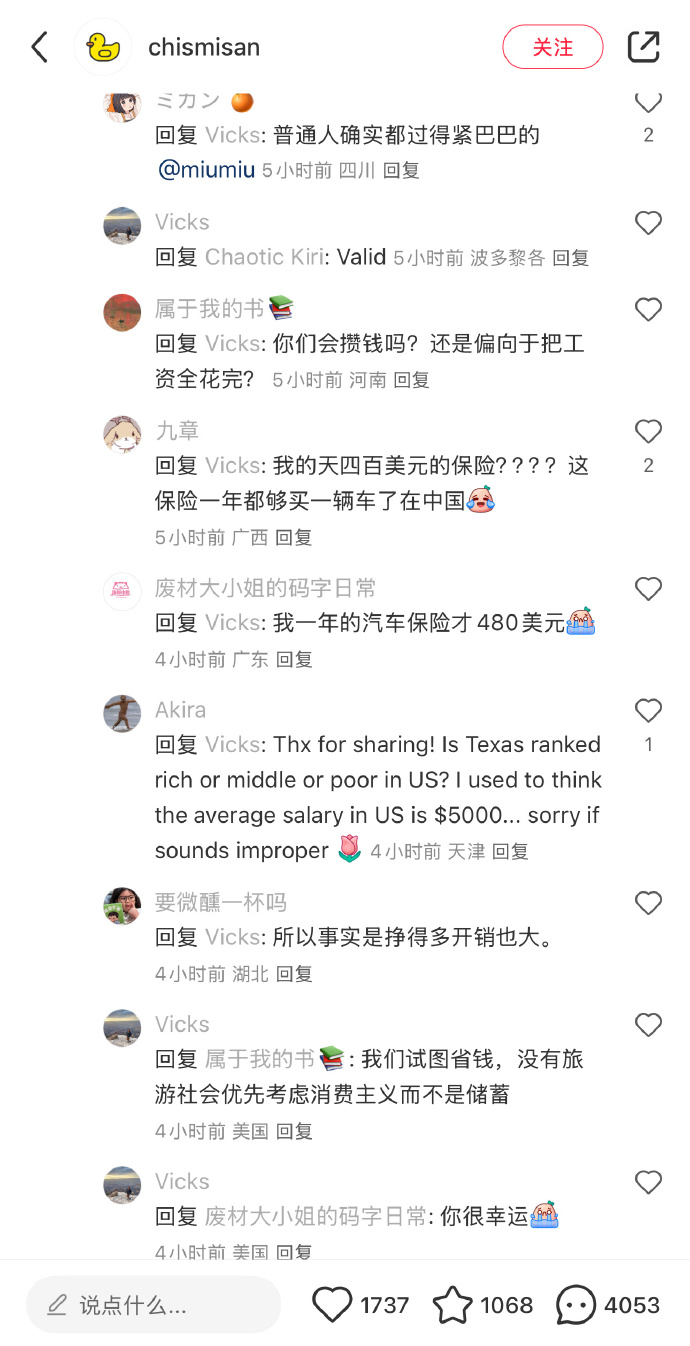
Task: Open comments via the bottom speech bubble icon
Action: point(576,1305)
